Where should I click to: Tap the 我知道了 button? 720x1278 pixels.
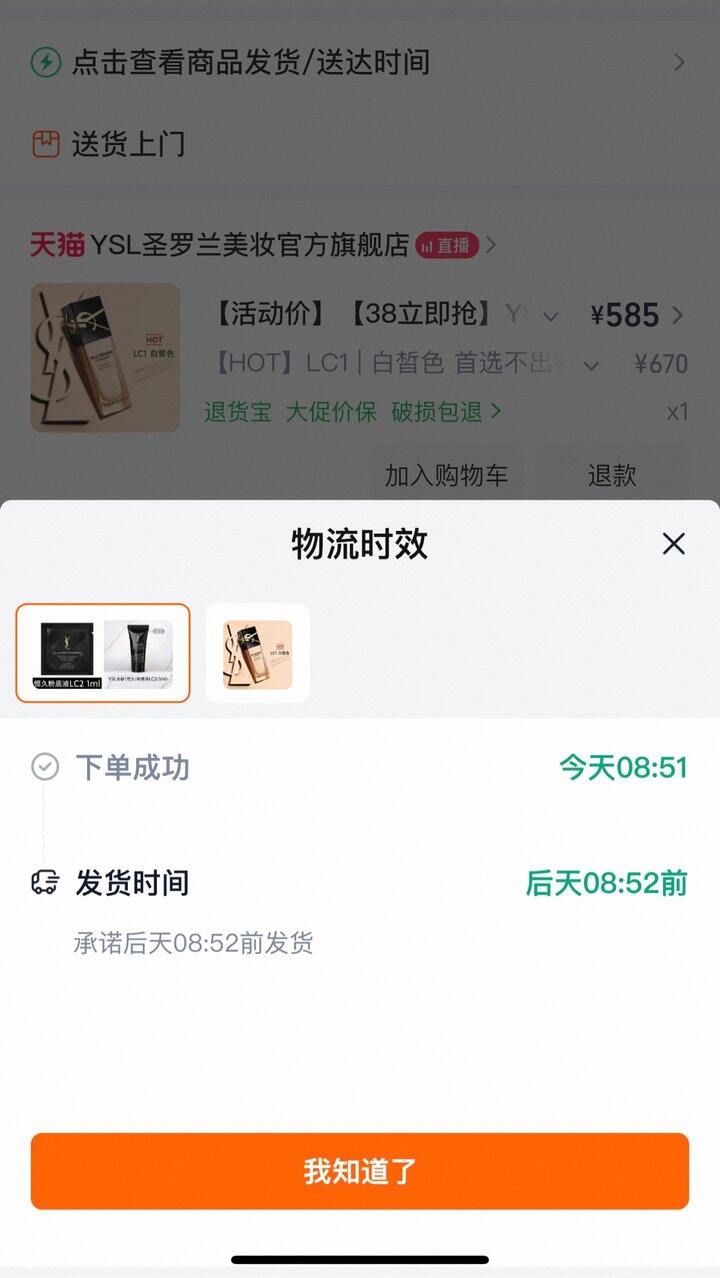tap(360, 1171)
